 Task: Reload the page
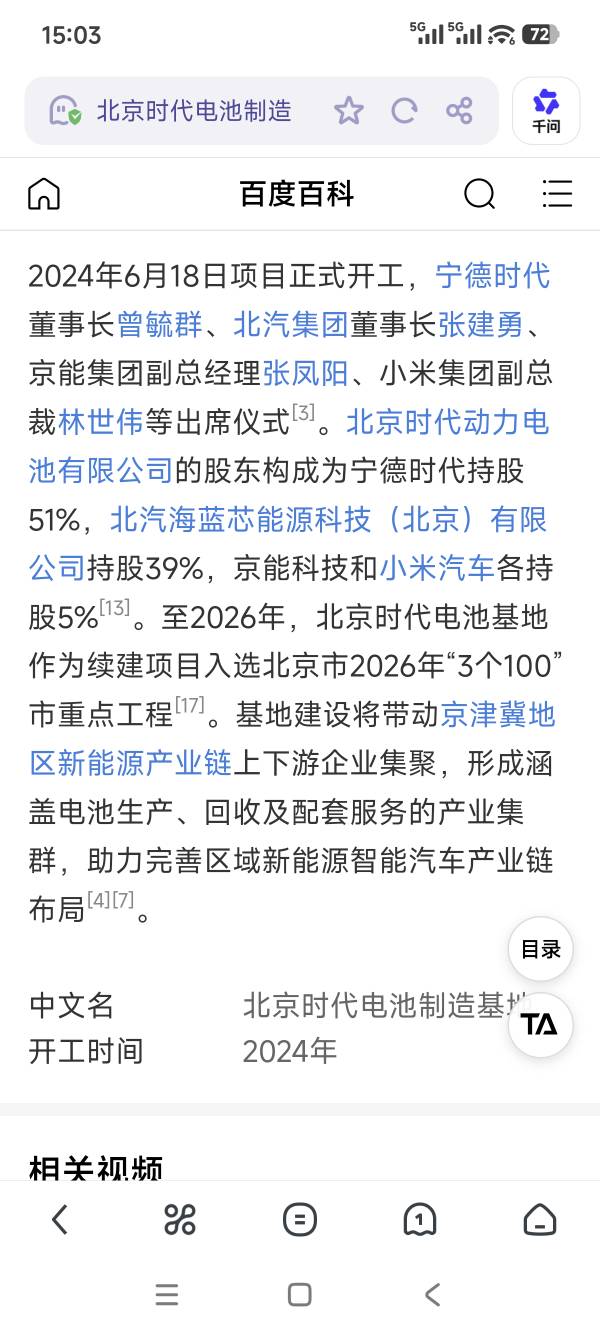(404, 110)
